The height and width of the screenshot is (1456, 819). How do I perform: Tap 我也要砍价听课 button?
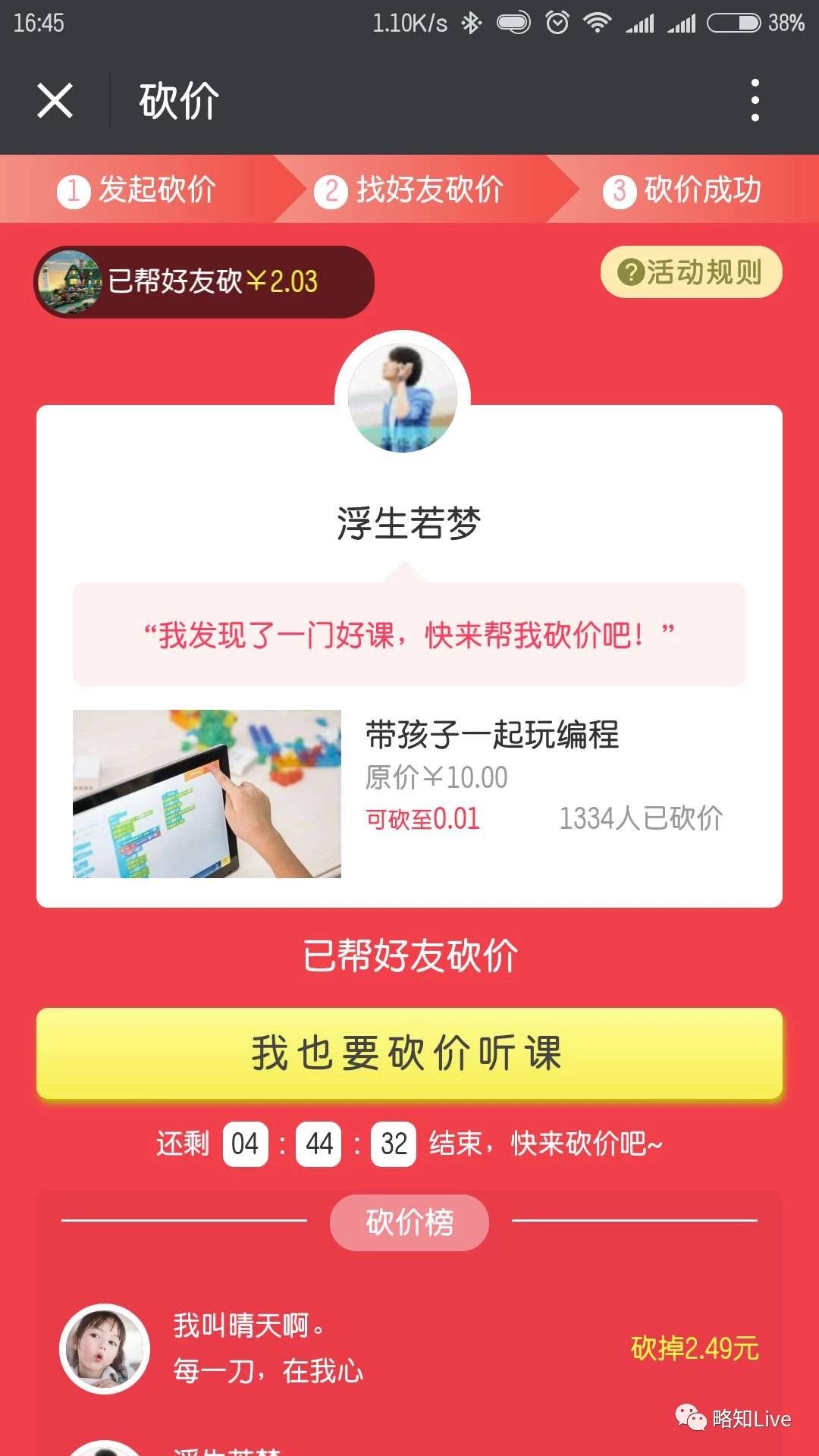click(x=409, y=1053)
